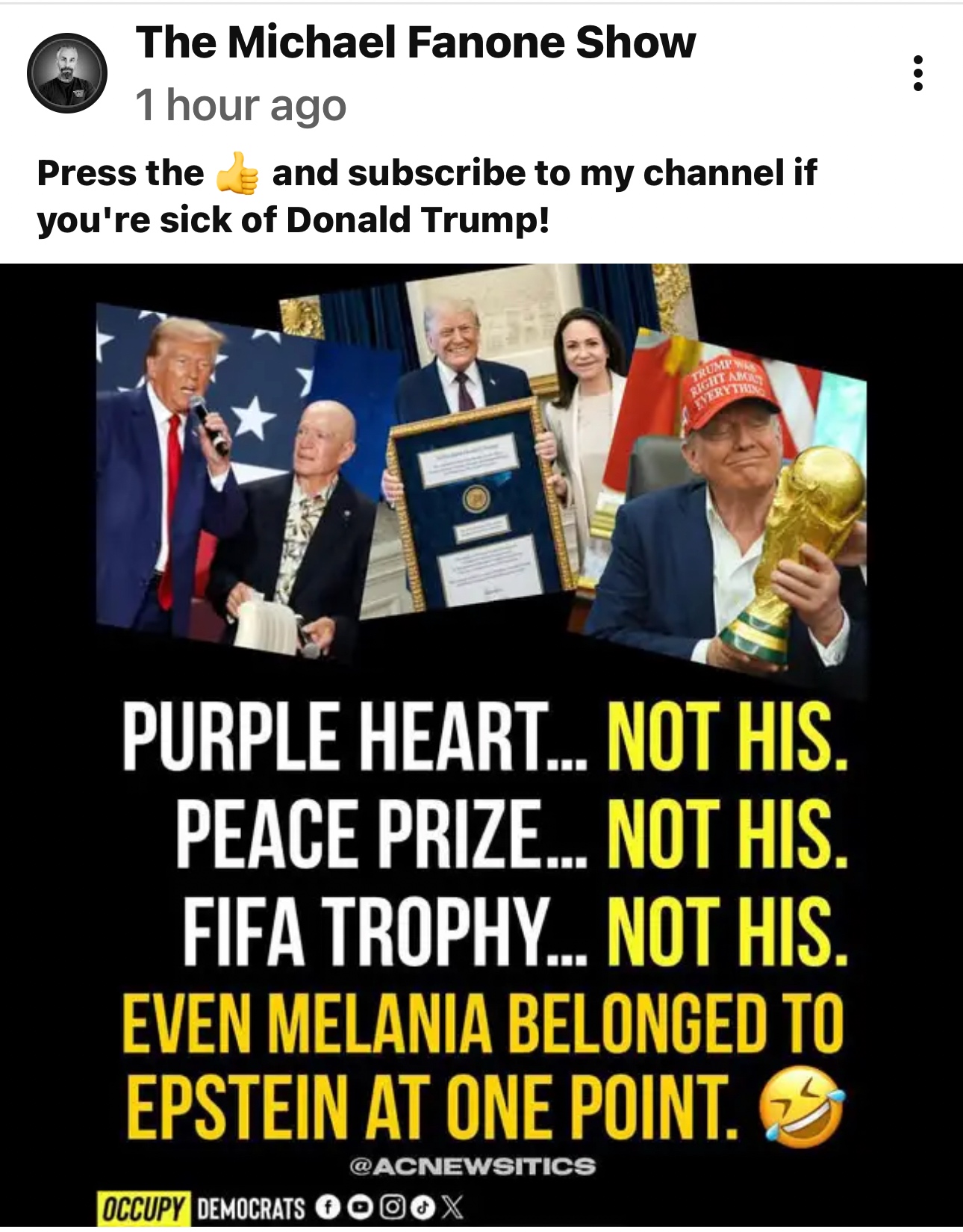
Task: Open The Michael Fanone Show channel name
Action: point(415,42)
